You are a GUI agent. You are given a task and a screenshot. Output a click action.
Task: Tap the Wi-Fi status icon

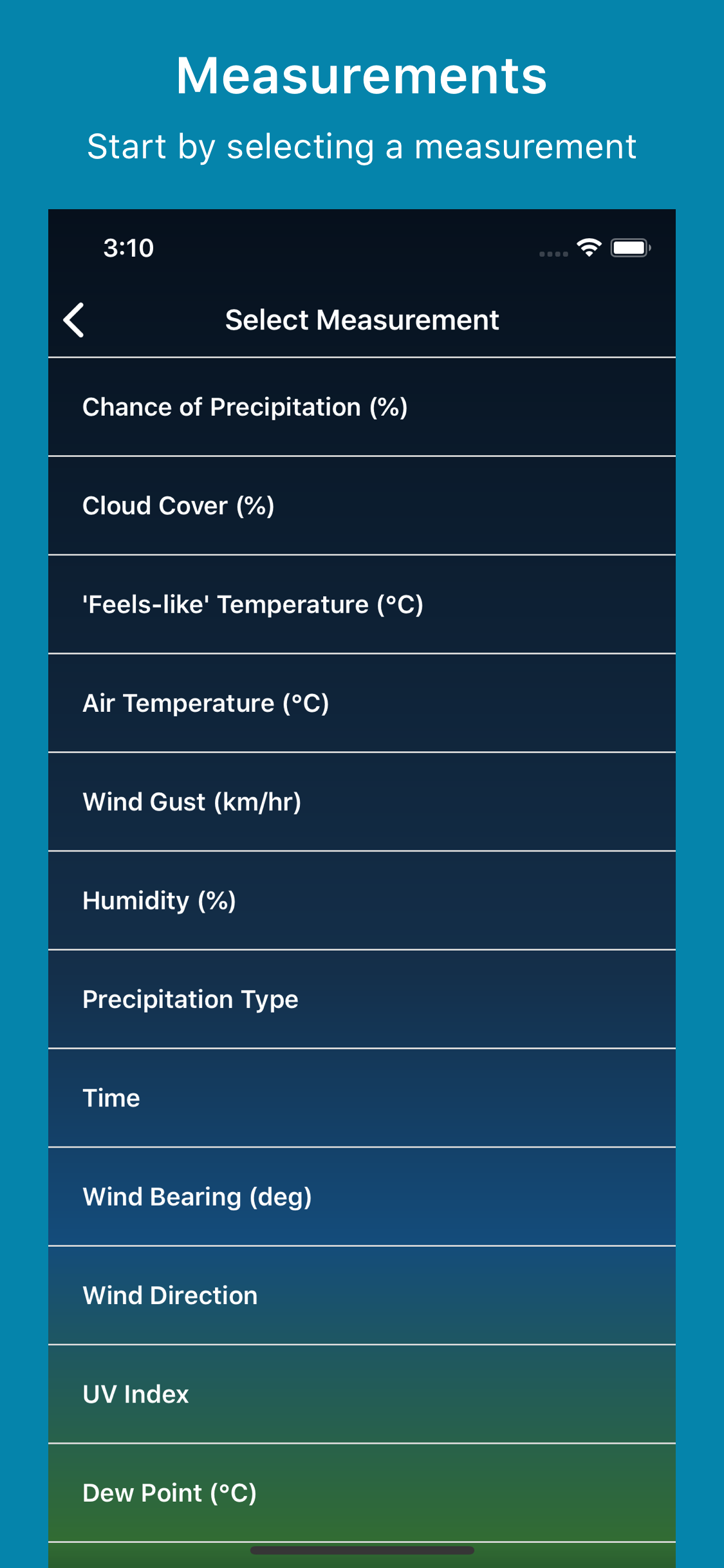(589, 247)
